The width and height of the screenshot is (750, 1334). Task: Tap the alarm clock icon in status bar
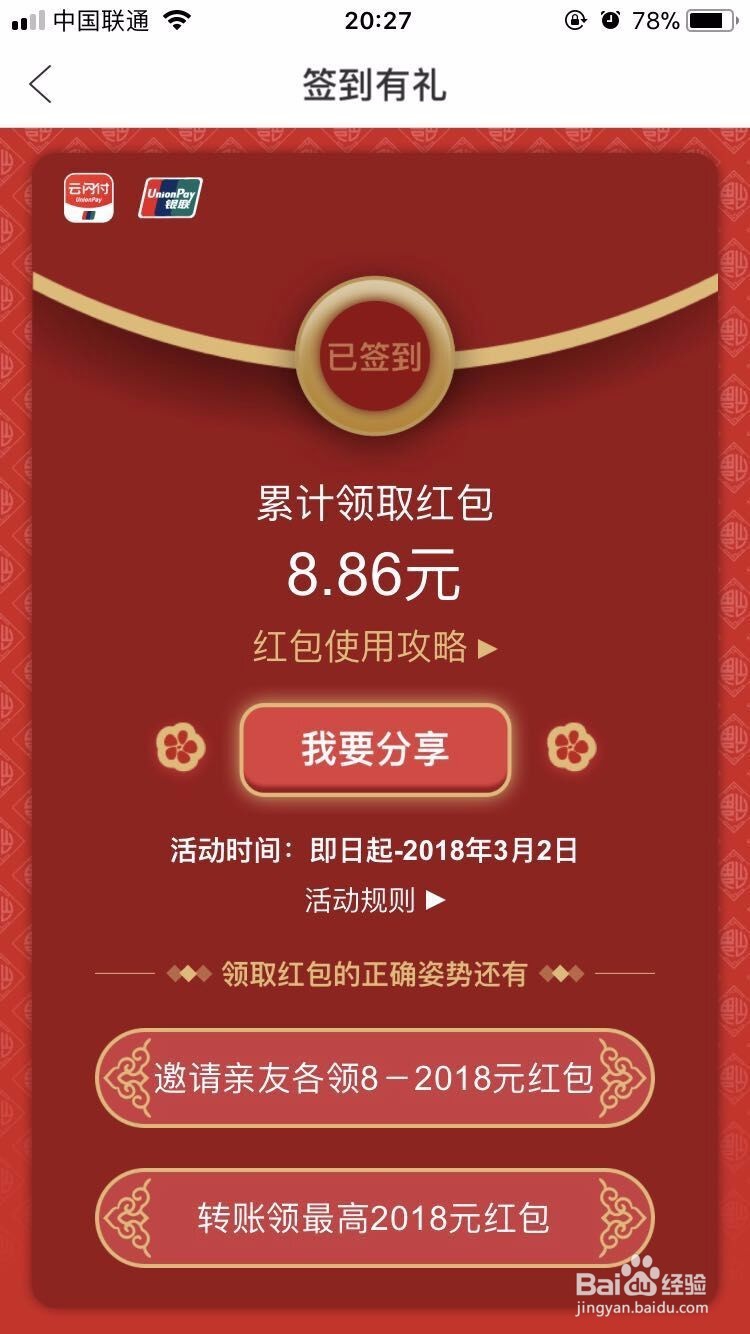610,17
